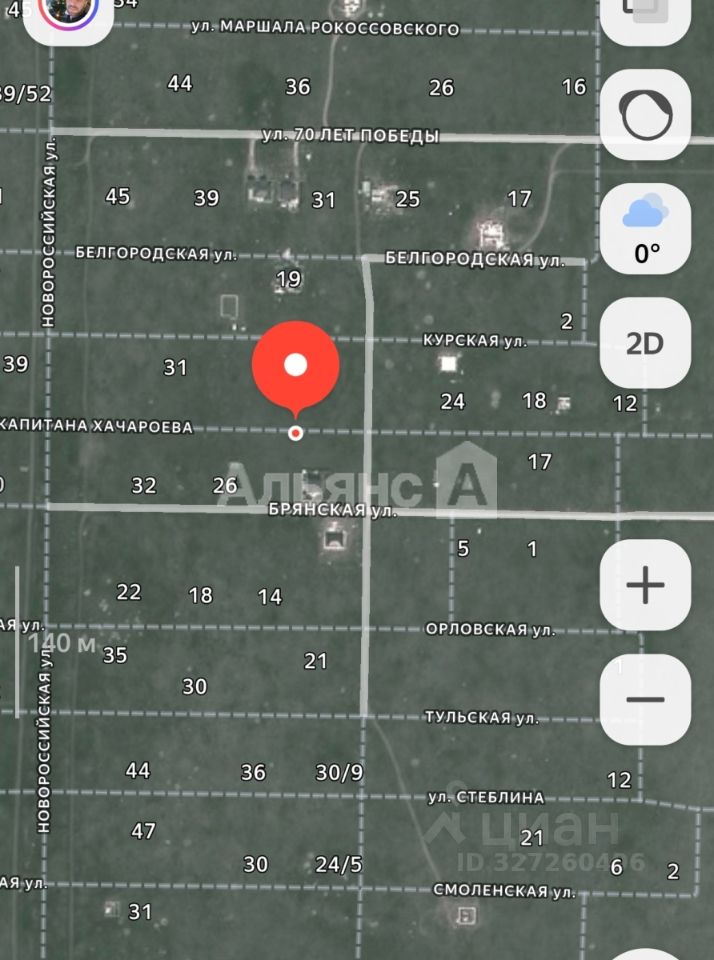Select the red location pin
The height and width of the screenshot is (960, 714).
coord(295,366)
